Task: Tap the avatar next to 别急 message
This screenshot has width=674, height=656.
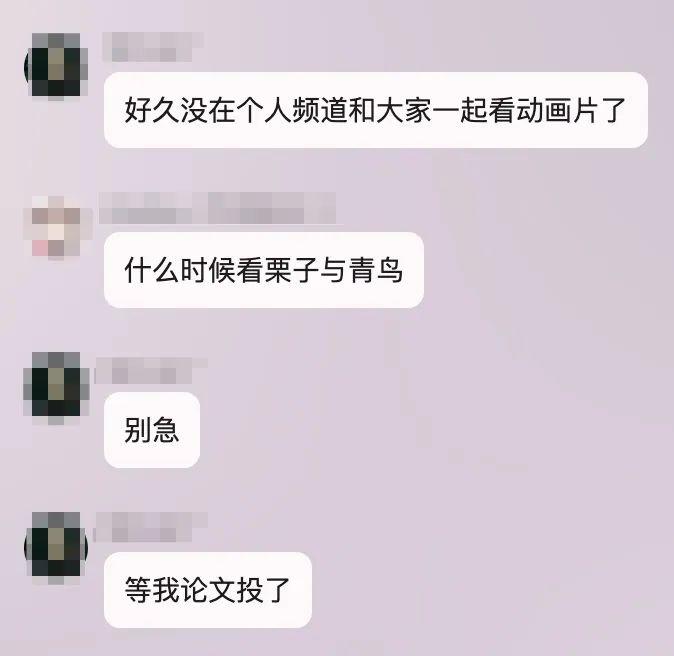Action: coord(56,386)
